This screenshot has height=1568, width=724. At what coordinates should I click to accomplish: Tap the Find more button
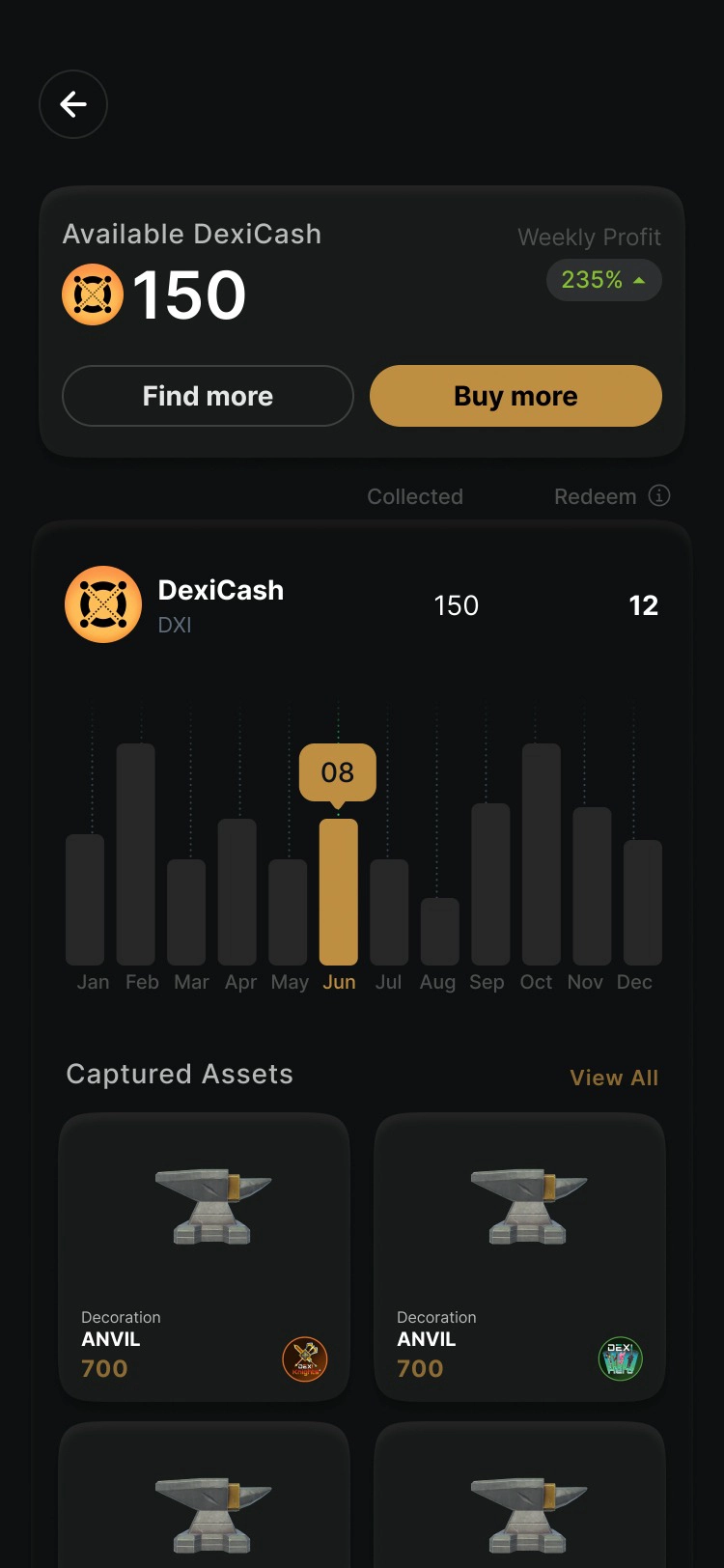click(x=208, y=396)
